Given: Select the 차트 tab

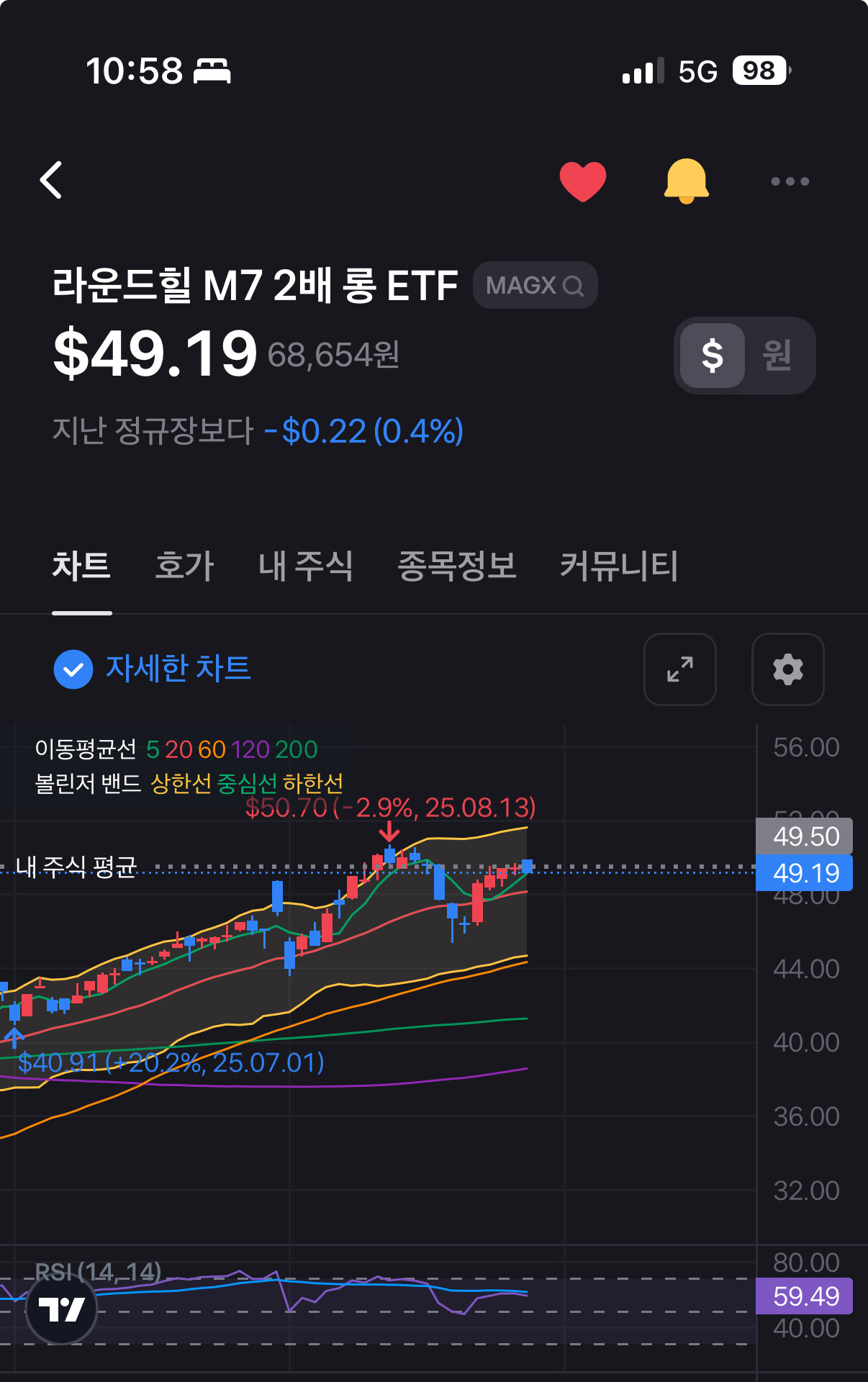Looking at the screenshot, I should point(81,566).
